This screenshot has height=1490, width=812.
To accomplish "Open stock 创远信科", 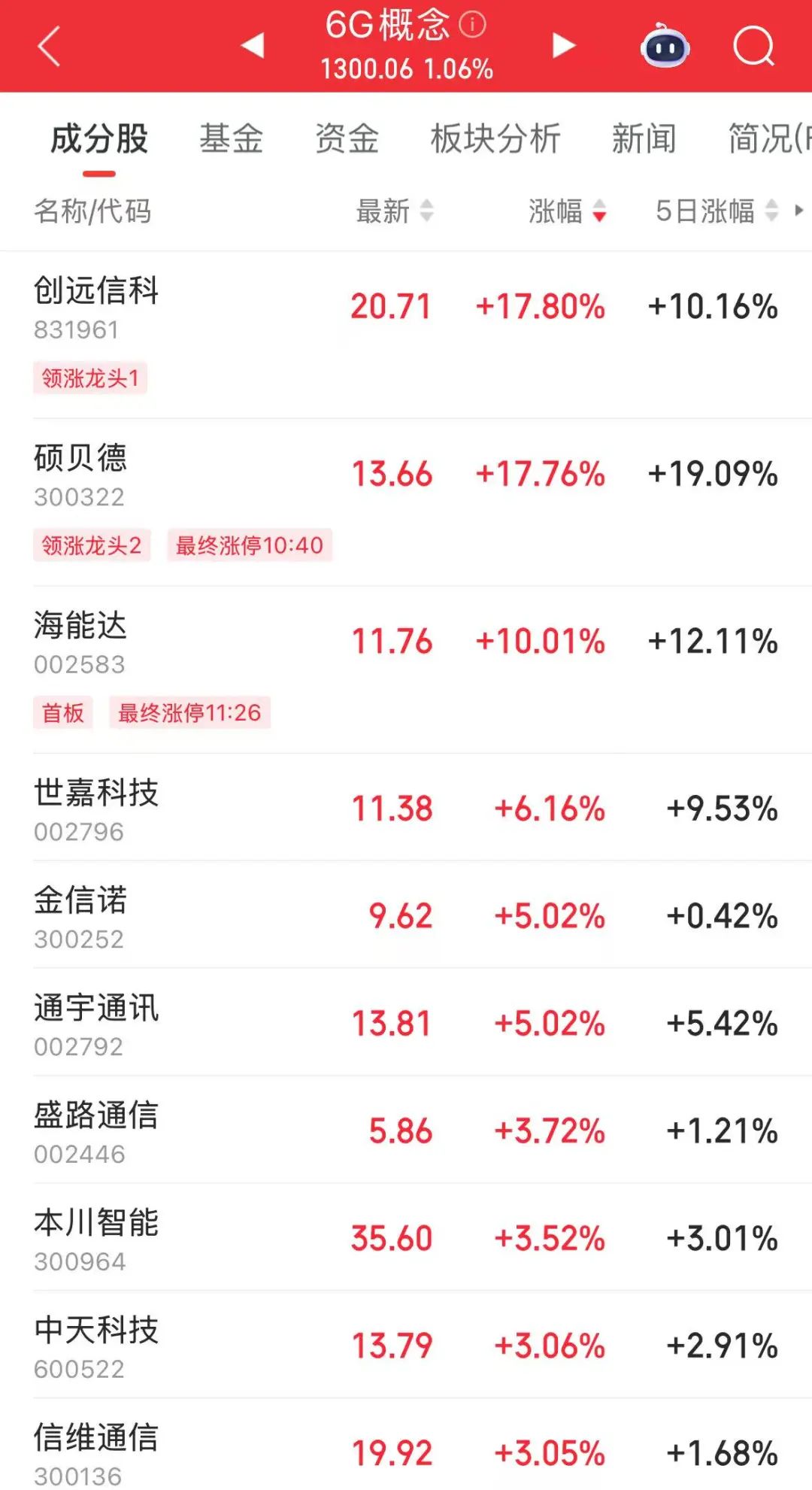I will coord(96,291).
